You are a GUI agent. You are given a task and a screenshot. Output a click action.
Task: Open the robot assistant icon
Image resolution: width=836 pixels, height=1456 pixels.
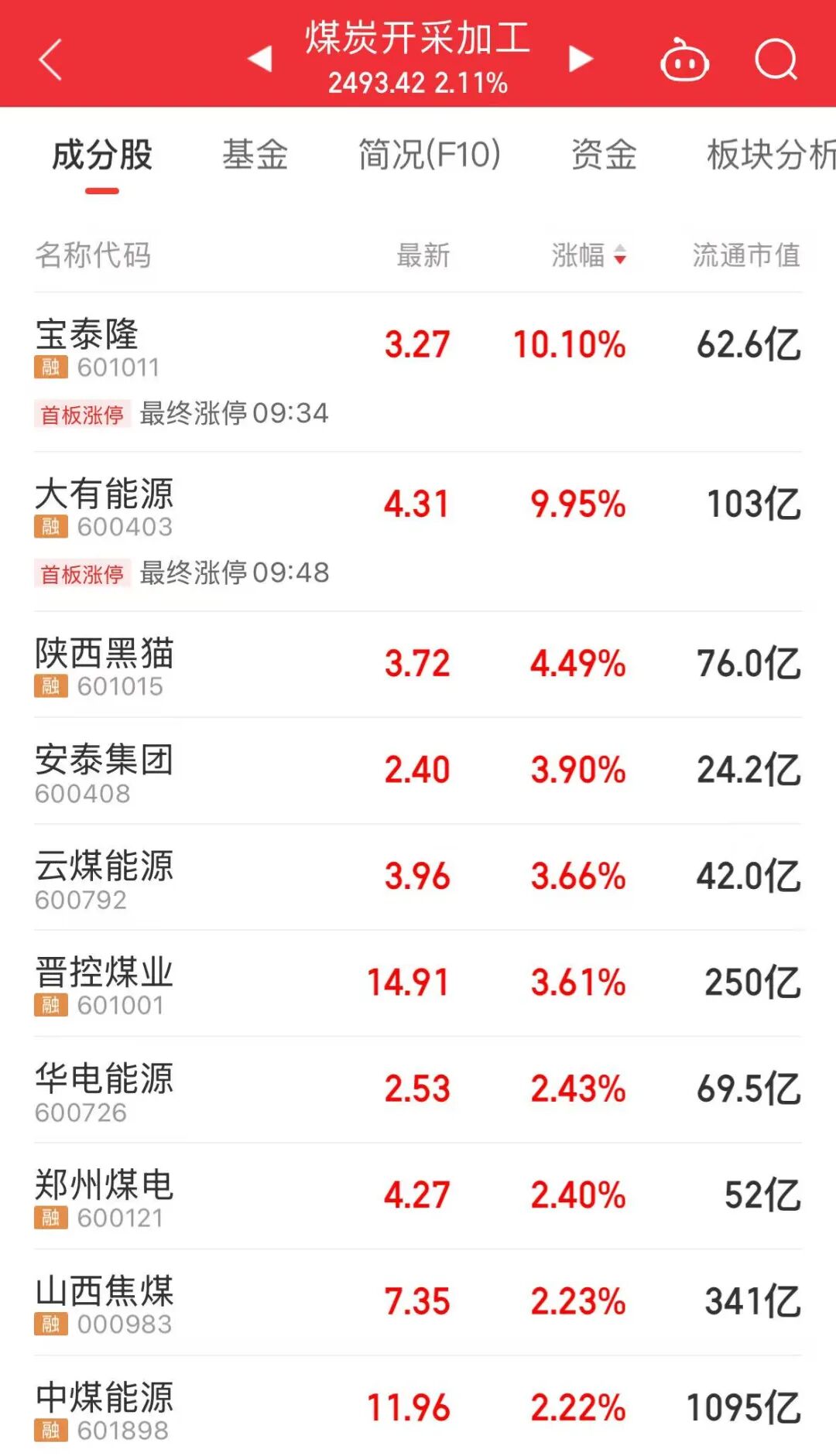pyautogui.click(x=684, y=61)
